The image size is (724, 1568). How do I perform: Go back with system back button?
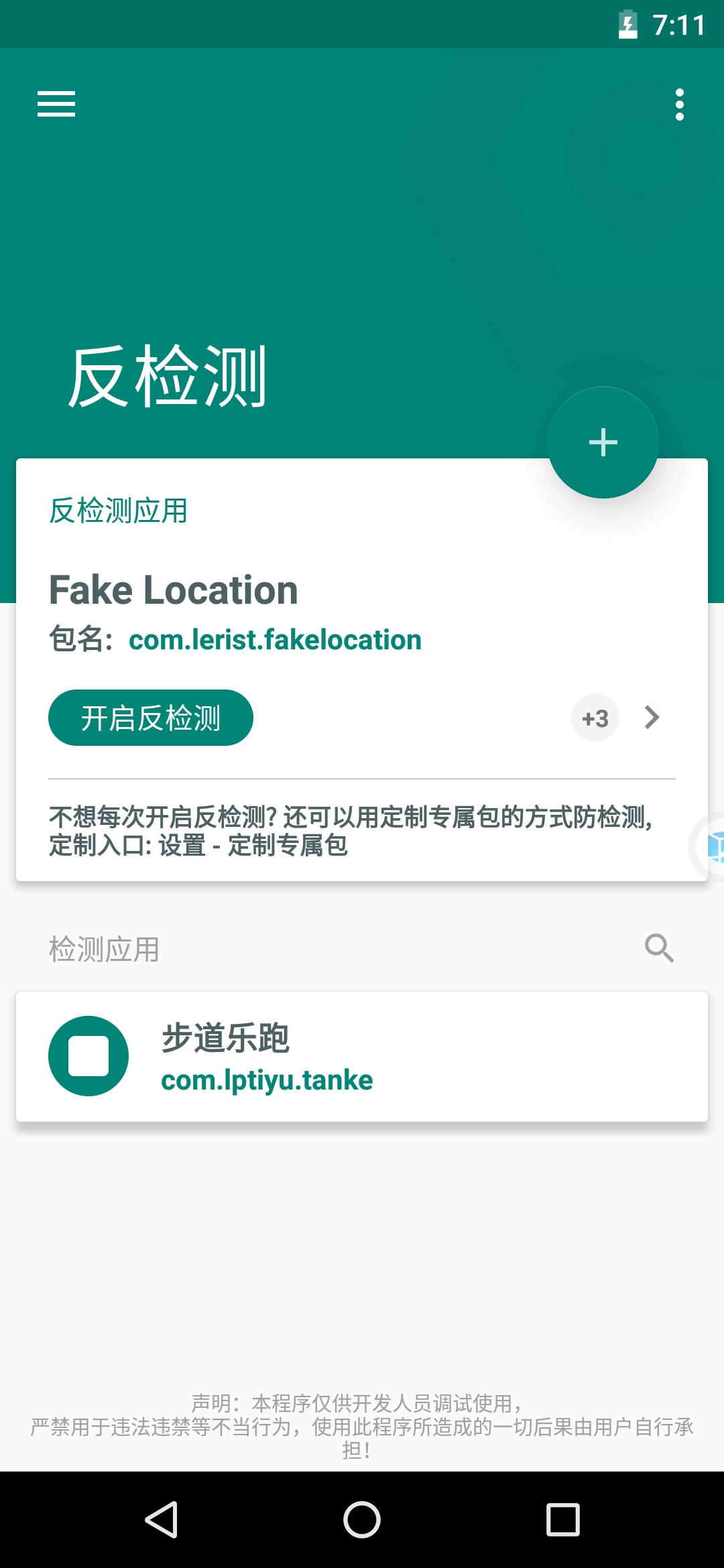coord(161,1519)
